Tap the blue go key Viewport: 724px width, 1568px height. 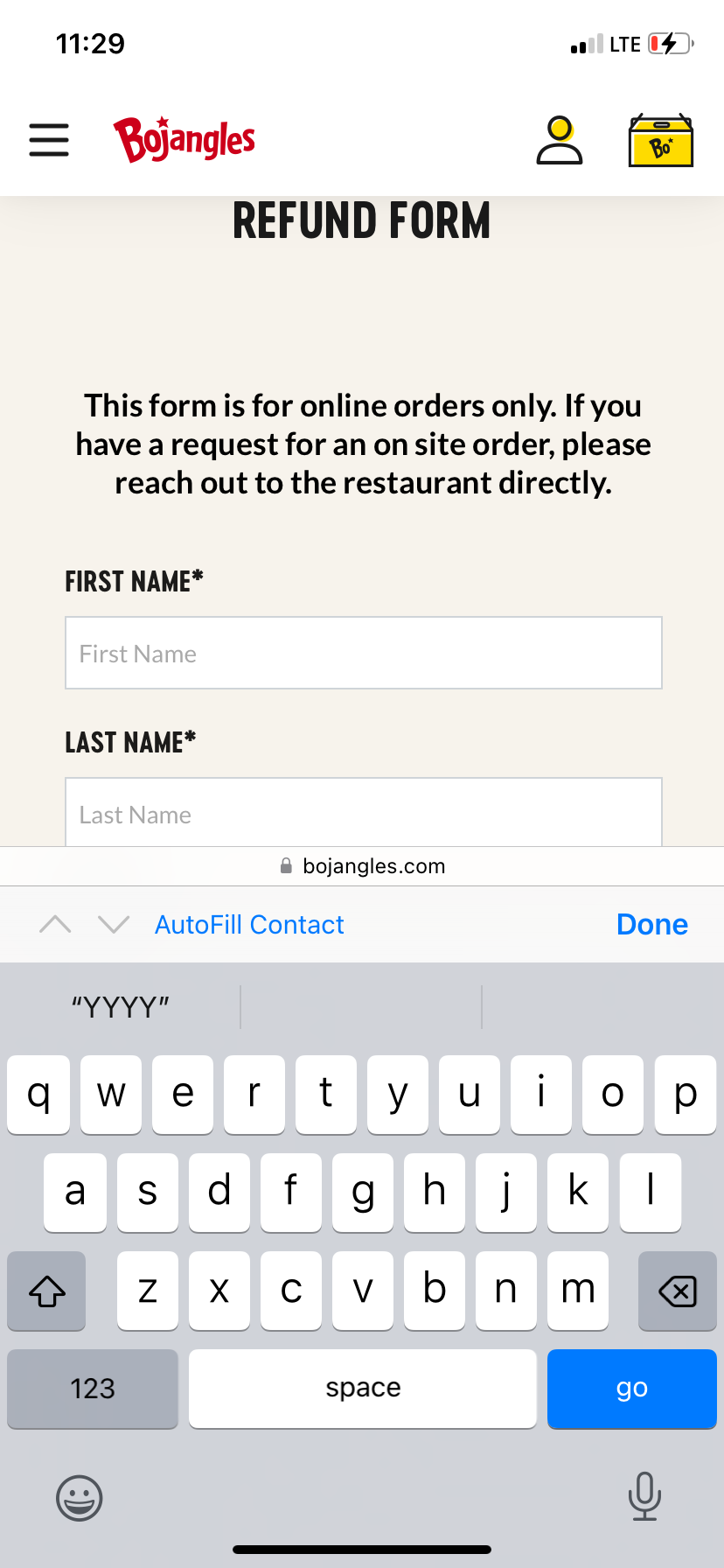tap(631, 1389)
